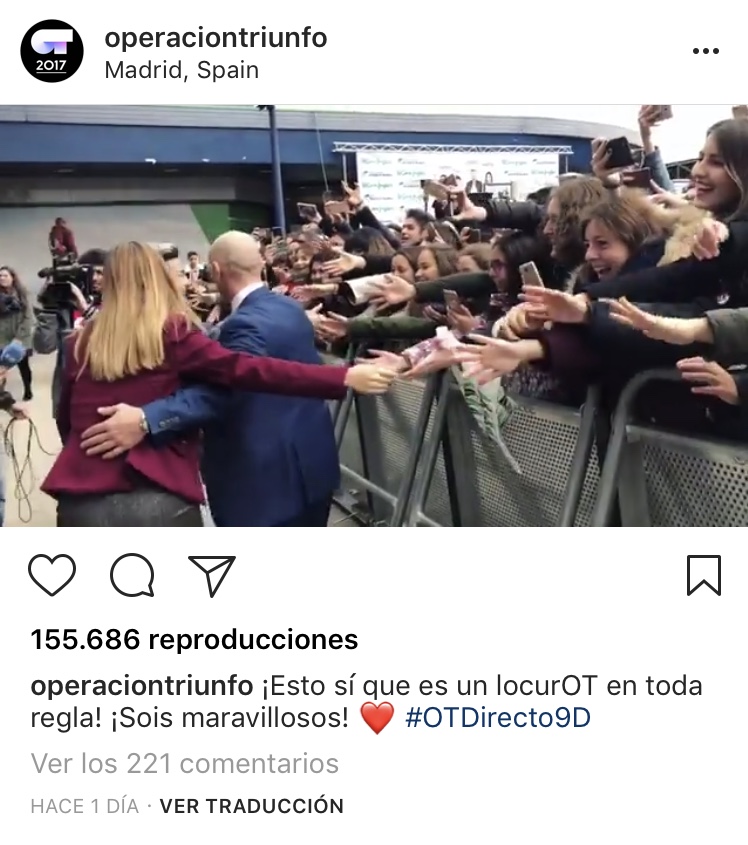View all 221 comentarios

pos(185,764)
